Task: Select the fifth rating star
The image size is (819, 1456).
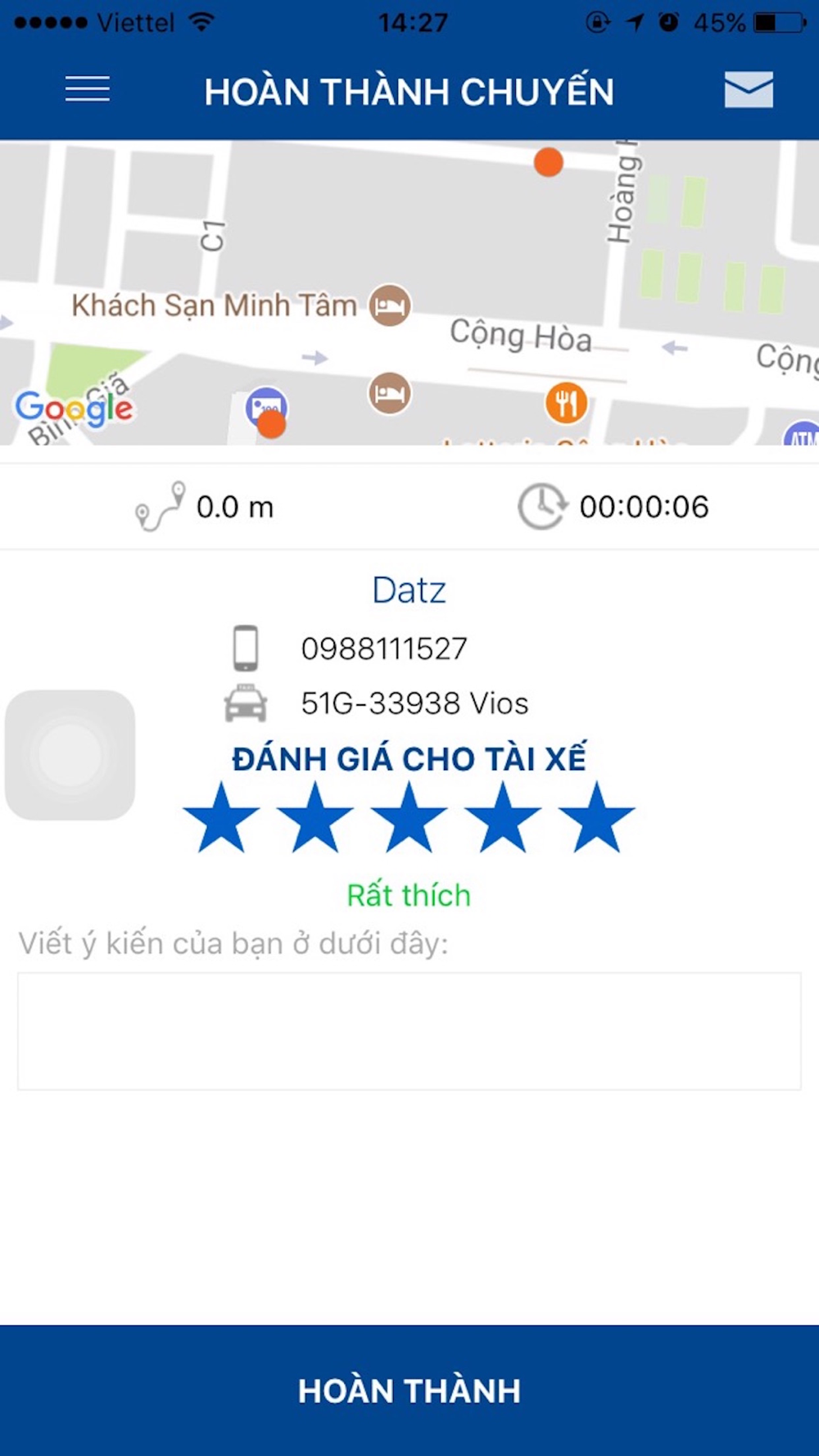Action: pos(596,817)
